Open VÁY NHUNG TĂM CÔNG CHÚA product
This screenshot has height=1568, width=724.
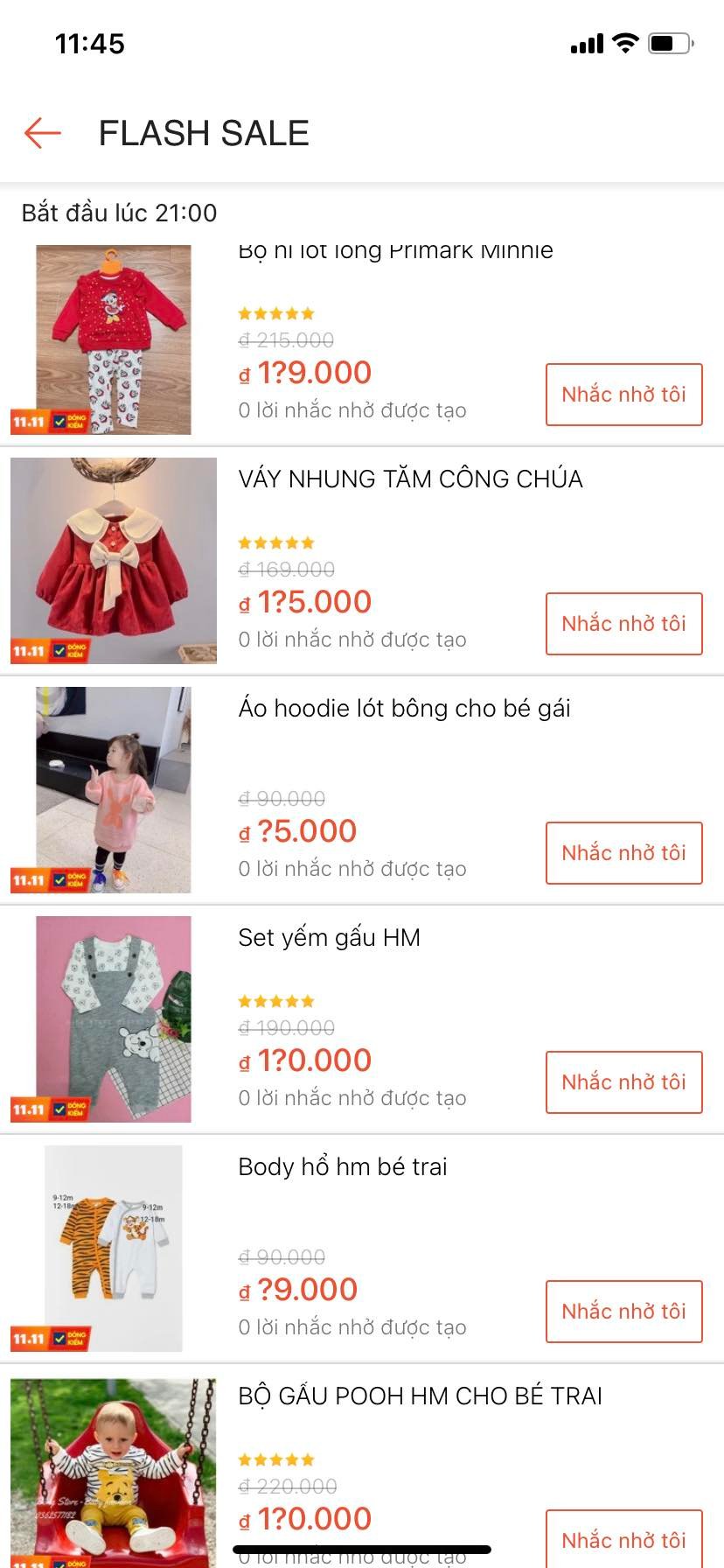pos(410,479)
